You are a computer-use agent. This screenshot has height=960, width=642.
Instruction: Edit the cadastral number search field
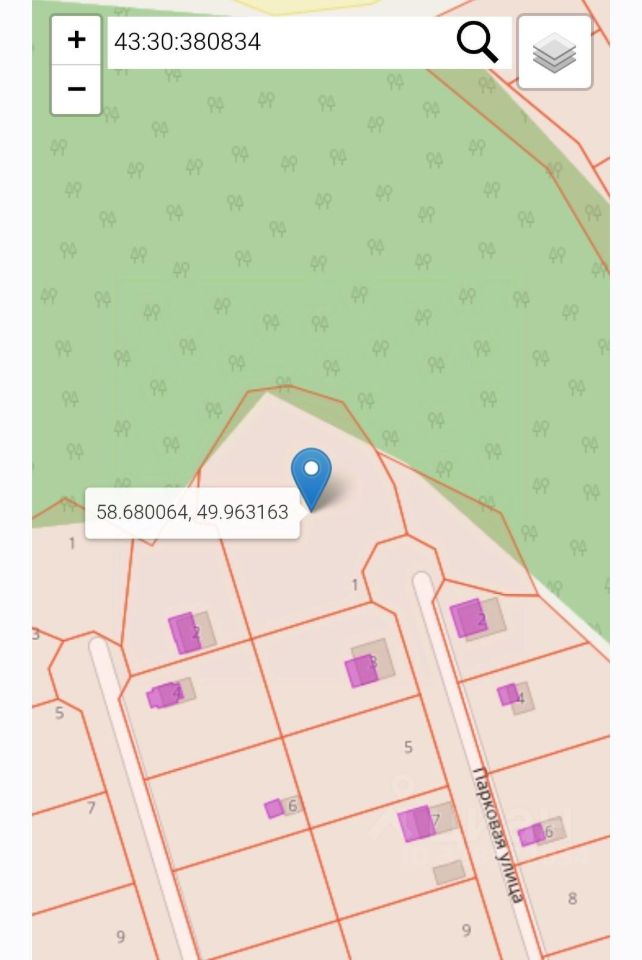click(280, 42)
